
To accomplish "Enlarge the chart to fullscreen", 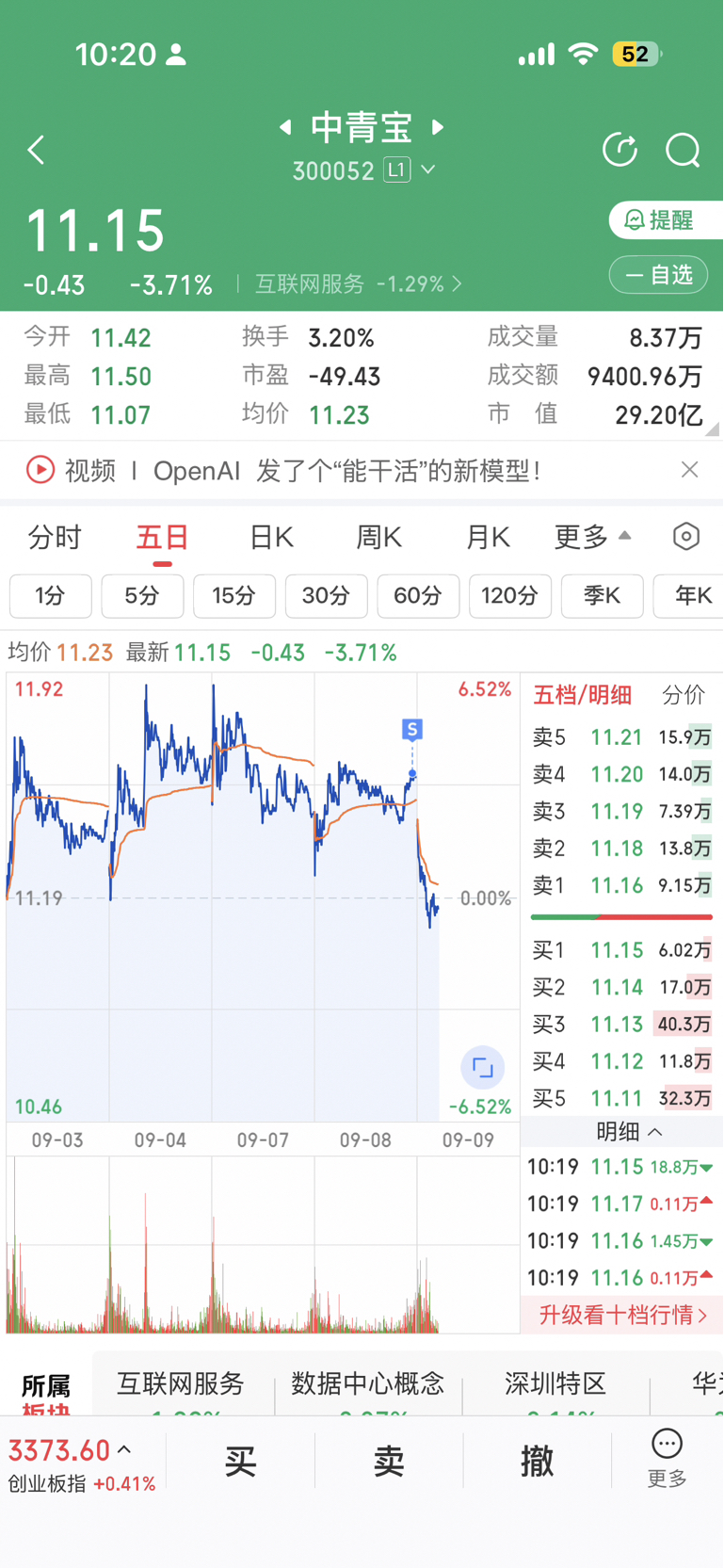I will click(483, 1068).
